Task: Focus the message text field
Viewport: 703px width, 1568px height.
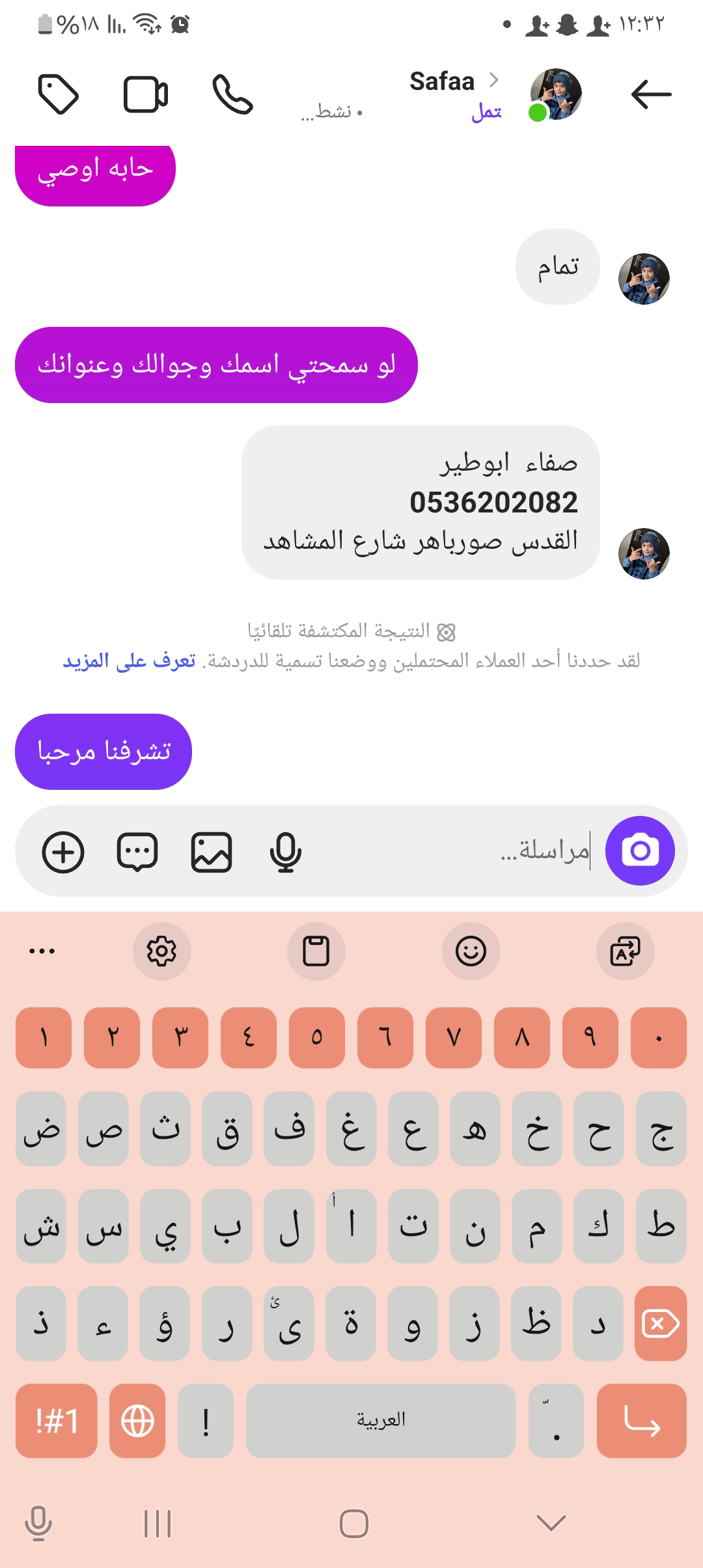Action: tap(456, 850)
